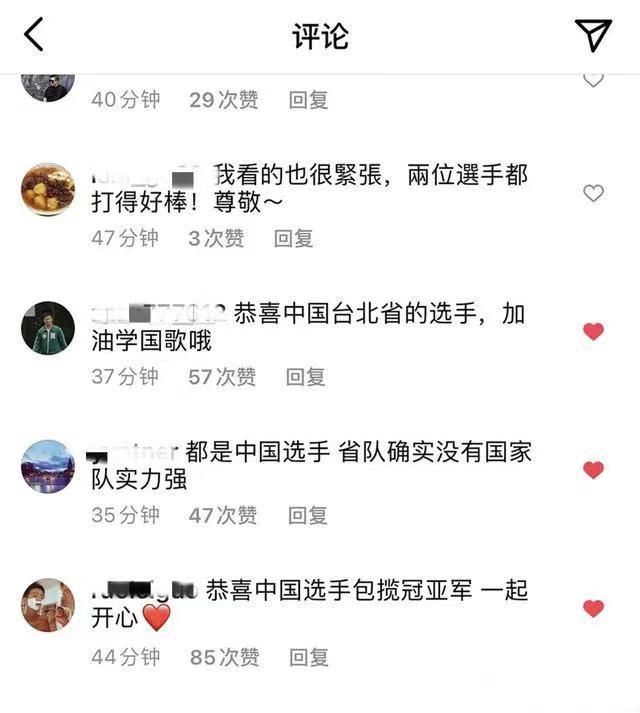The height and width of the screenshot is (713, 640).
Task: View the avatar of the 中国台北省 commenter
Action: tap(48, 328)
